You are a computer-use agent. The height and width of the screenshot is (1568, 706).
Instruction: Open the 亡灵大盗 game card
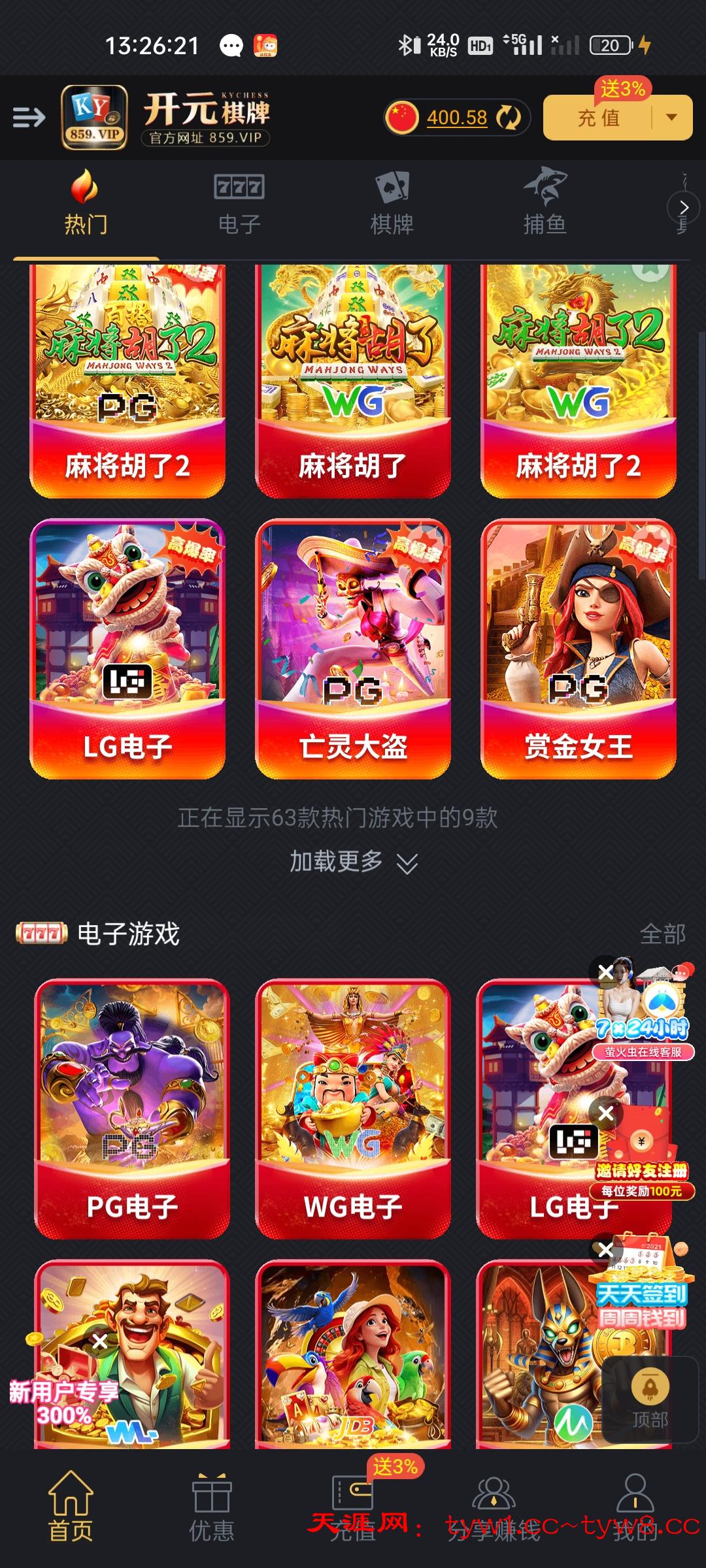click(353, 649)
